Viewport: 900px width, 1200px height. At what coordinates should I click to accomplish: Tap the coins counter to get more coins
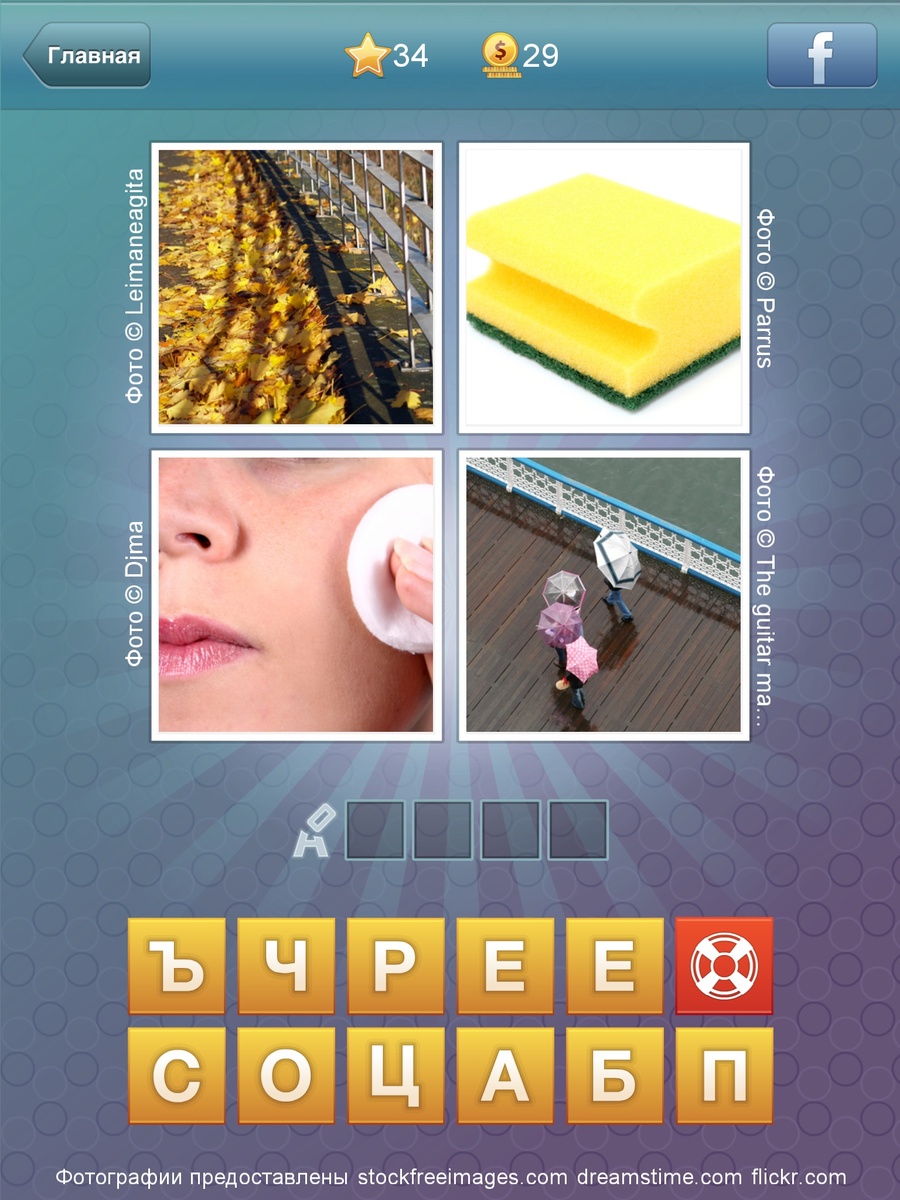click(521, 55)
